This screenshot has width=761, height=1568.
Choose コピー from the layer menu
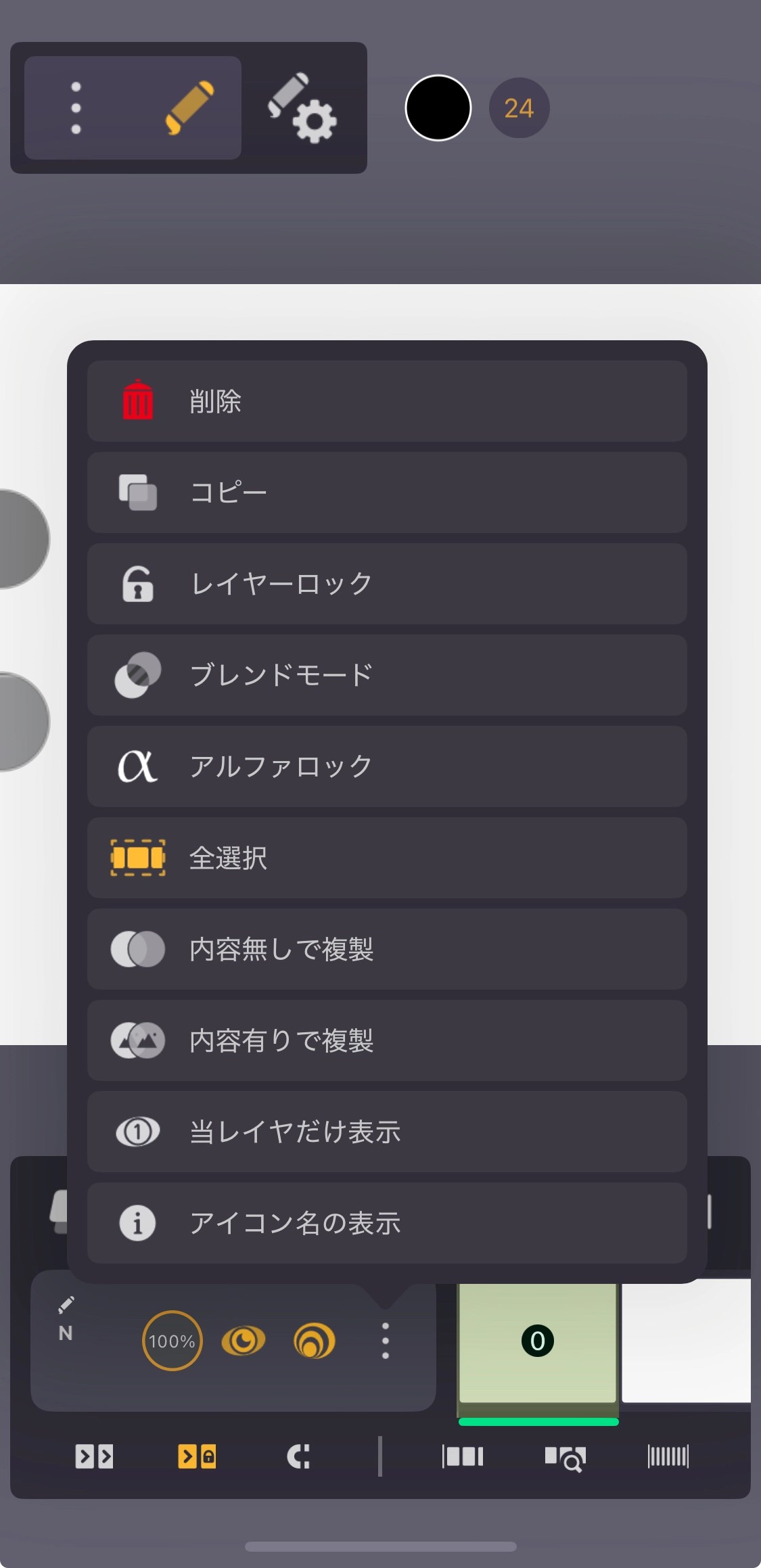point(387,492)
